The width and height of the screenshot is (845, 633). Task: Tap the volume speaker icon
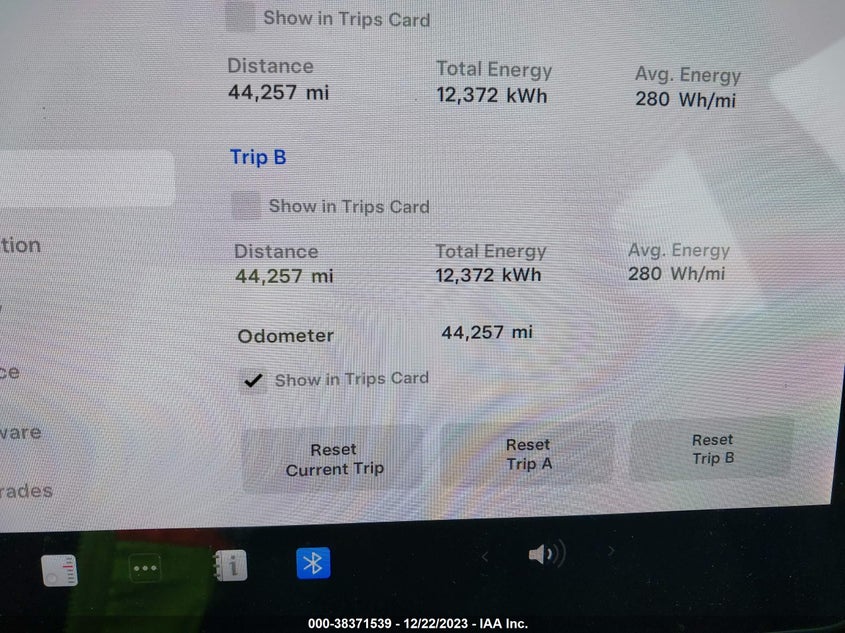[x=546, y=554]
